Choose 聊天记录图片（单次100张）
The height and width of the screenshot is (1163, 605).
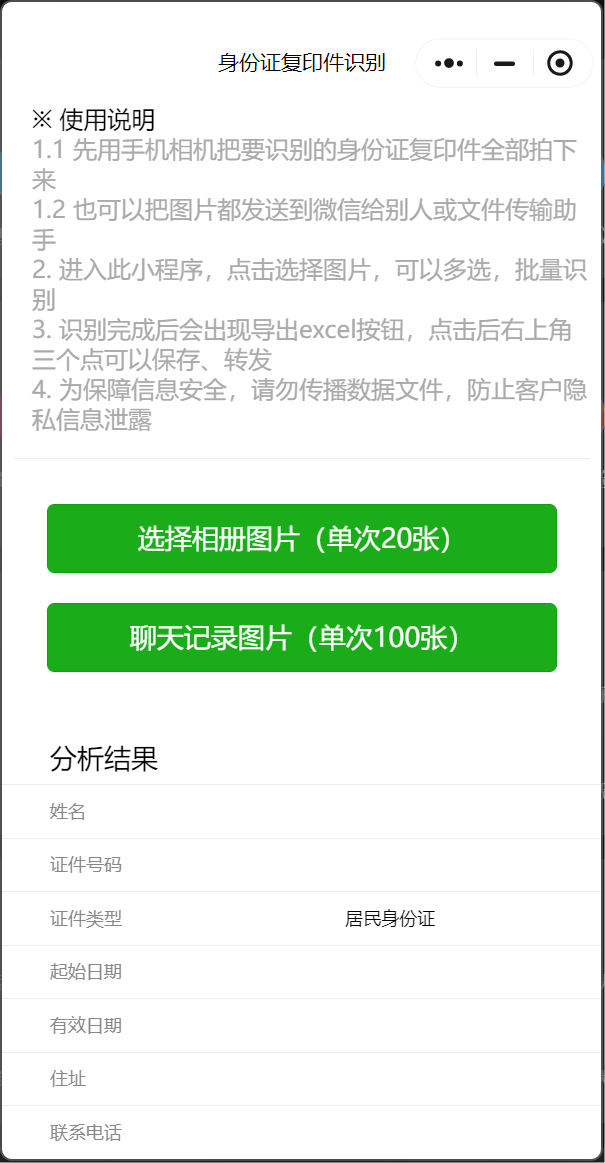301,638
